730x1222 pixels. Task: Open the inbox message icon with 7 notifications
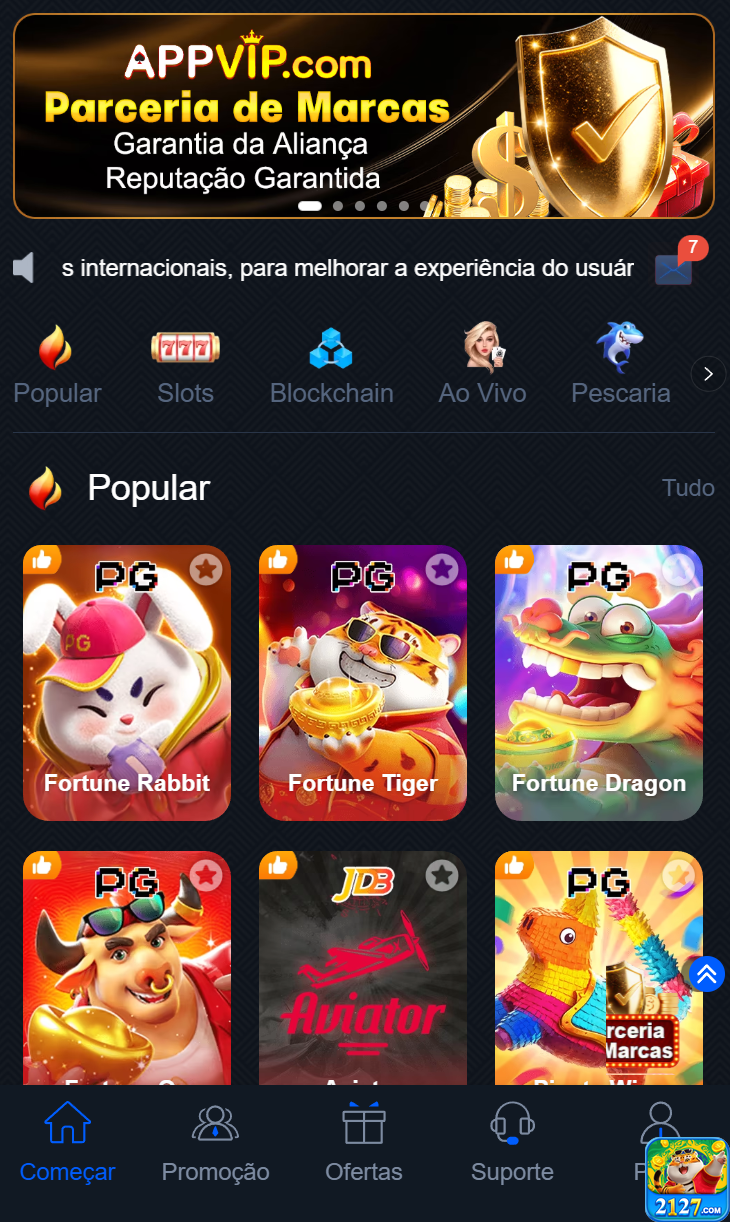(x=673, y=267)
